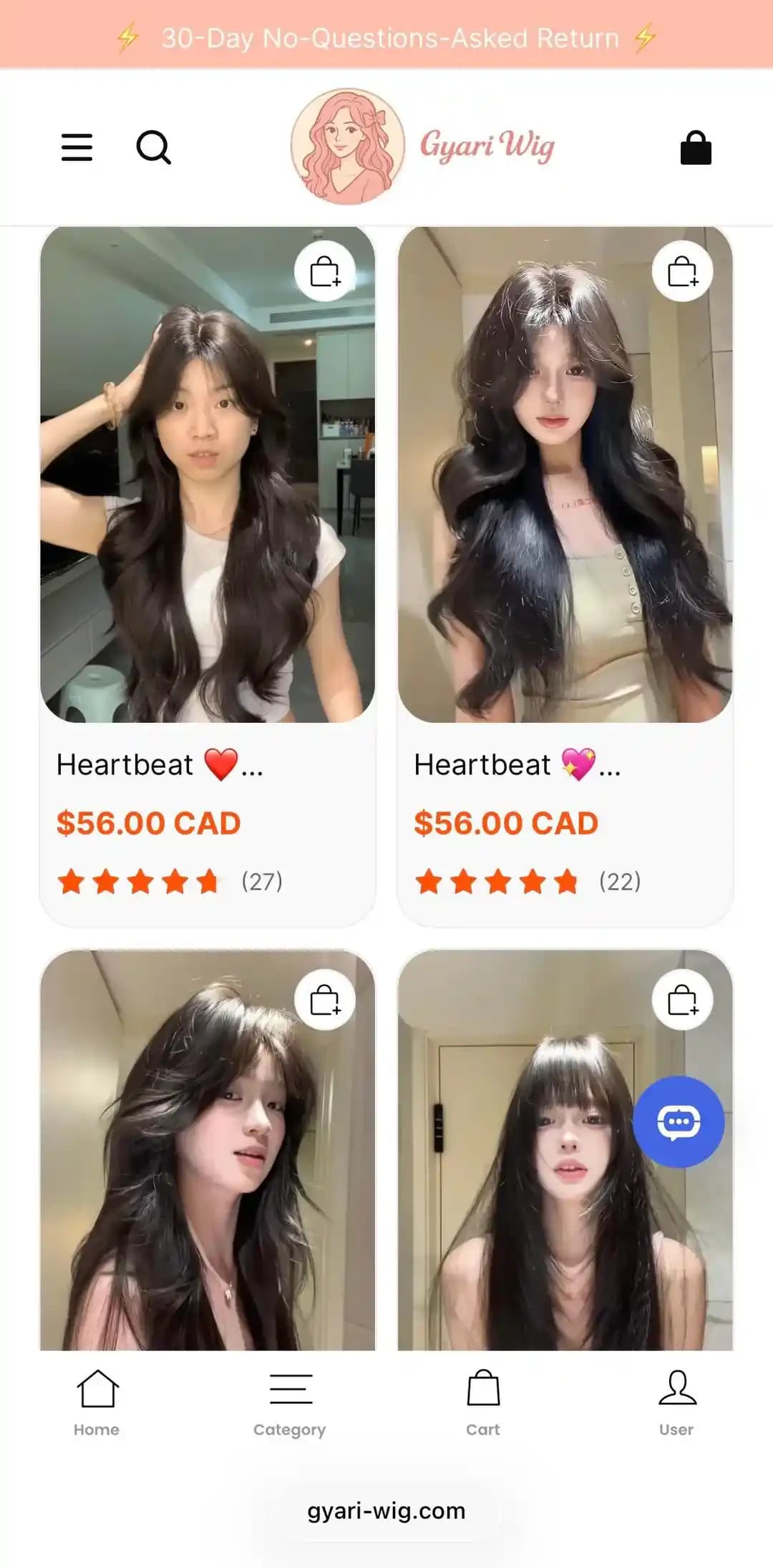Switch to the Category tab

click(x=290, y=1402)
